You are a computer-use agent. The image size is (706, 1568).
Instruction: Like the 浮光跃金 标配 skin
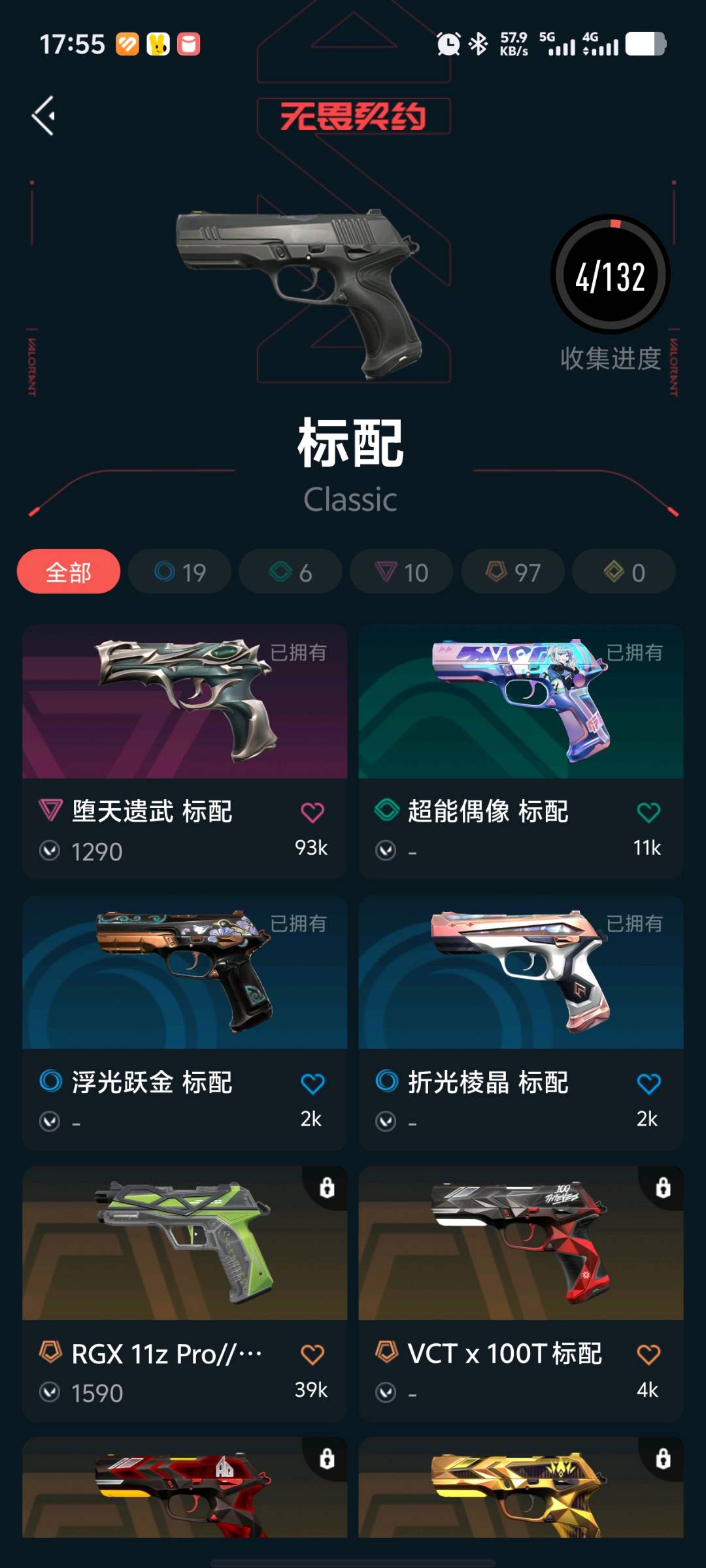tap(312, 1083)
